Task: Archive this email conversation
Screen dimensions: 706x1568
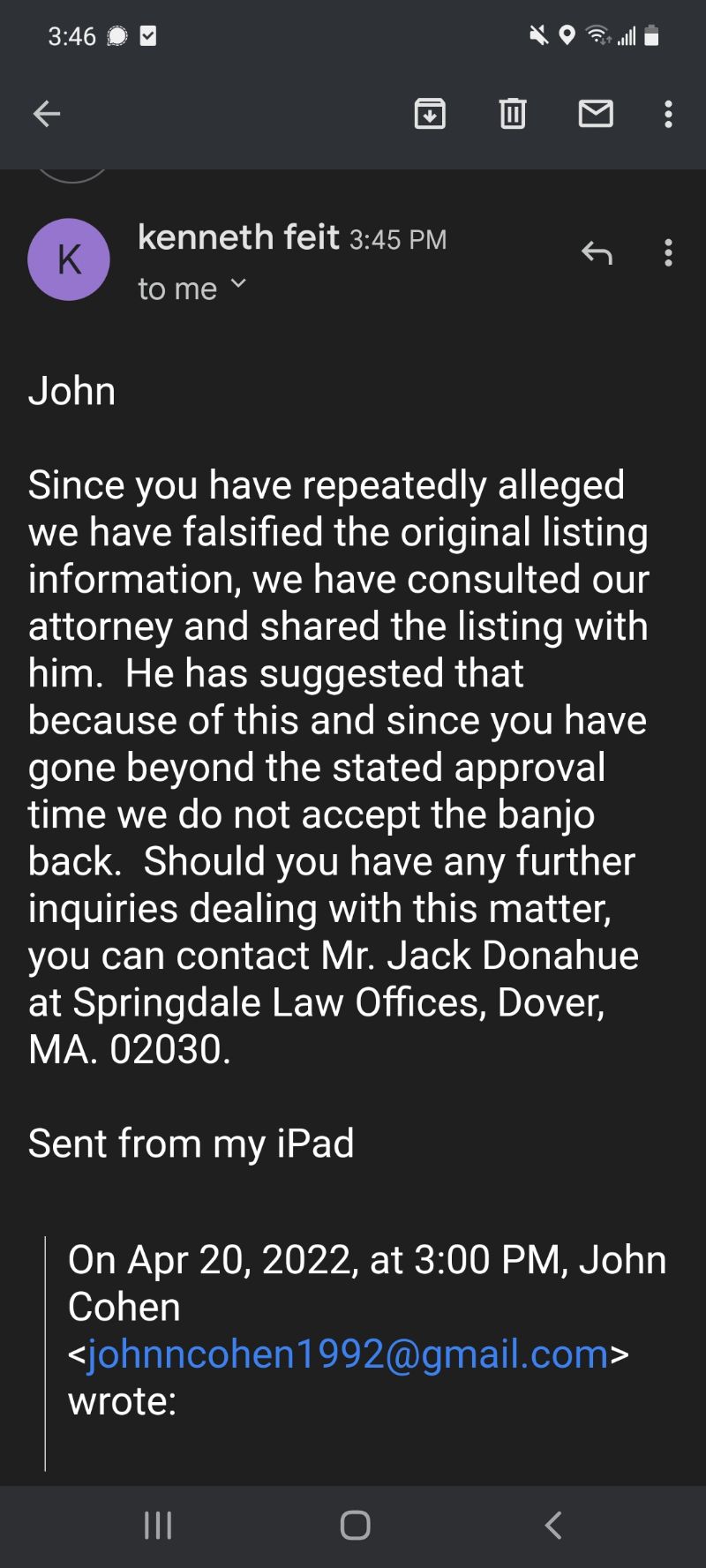Action: coord(430,114)
